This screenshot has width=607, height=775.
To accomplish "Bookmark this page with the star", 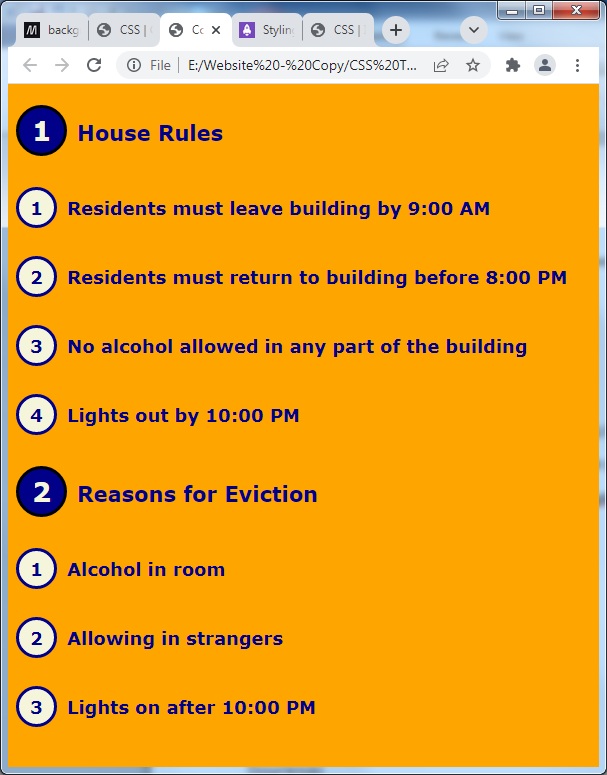I will click(473, 65).
